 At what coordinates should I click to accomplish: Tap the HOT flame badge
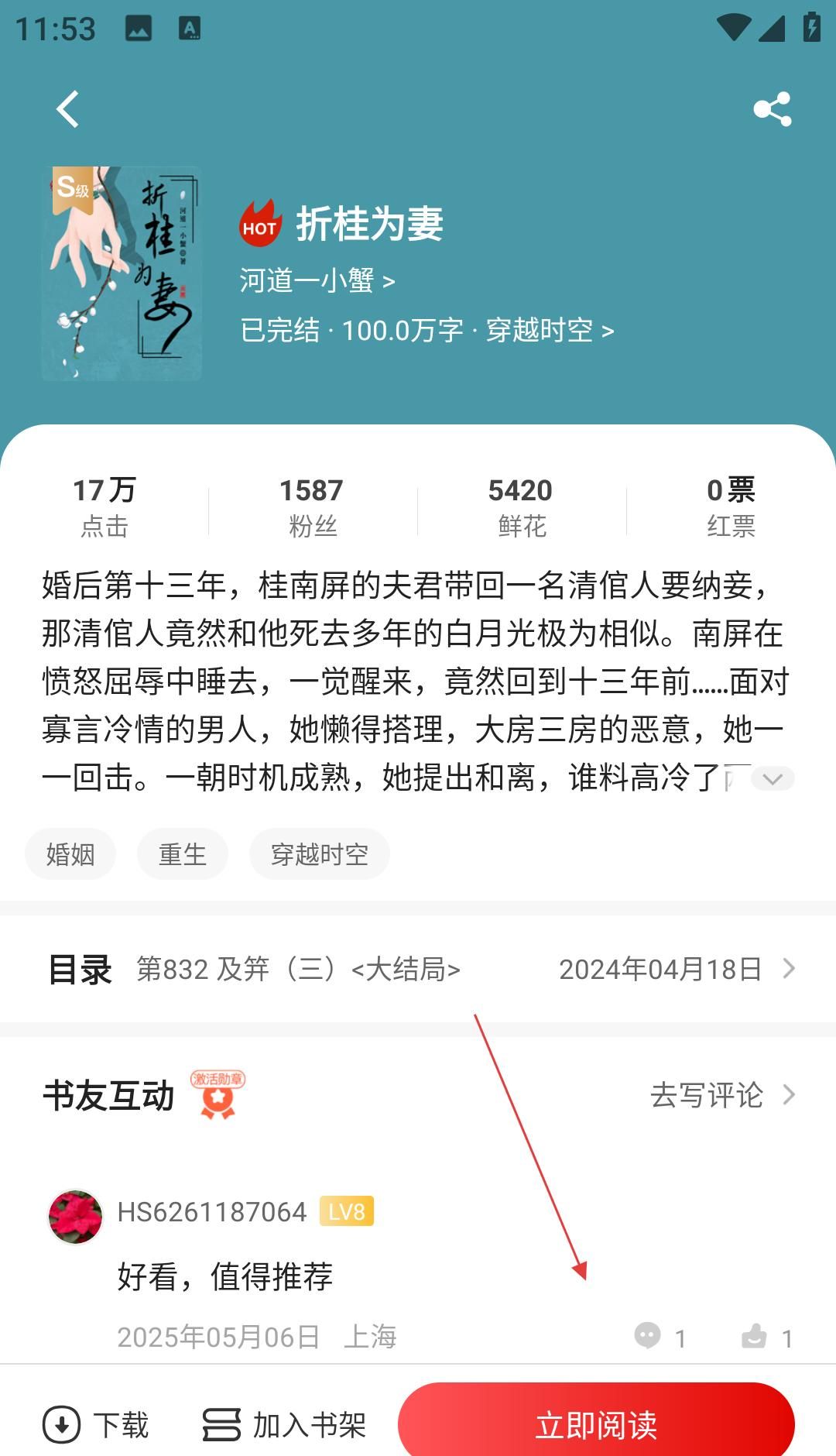pos(261,225)
